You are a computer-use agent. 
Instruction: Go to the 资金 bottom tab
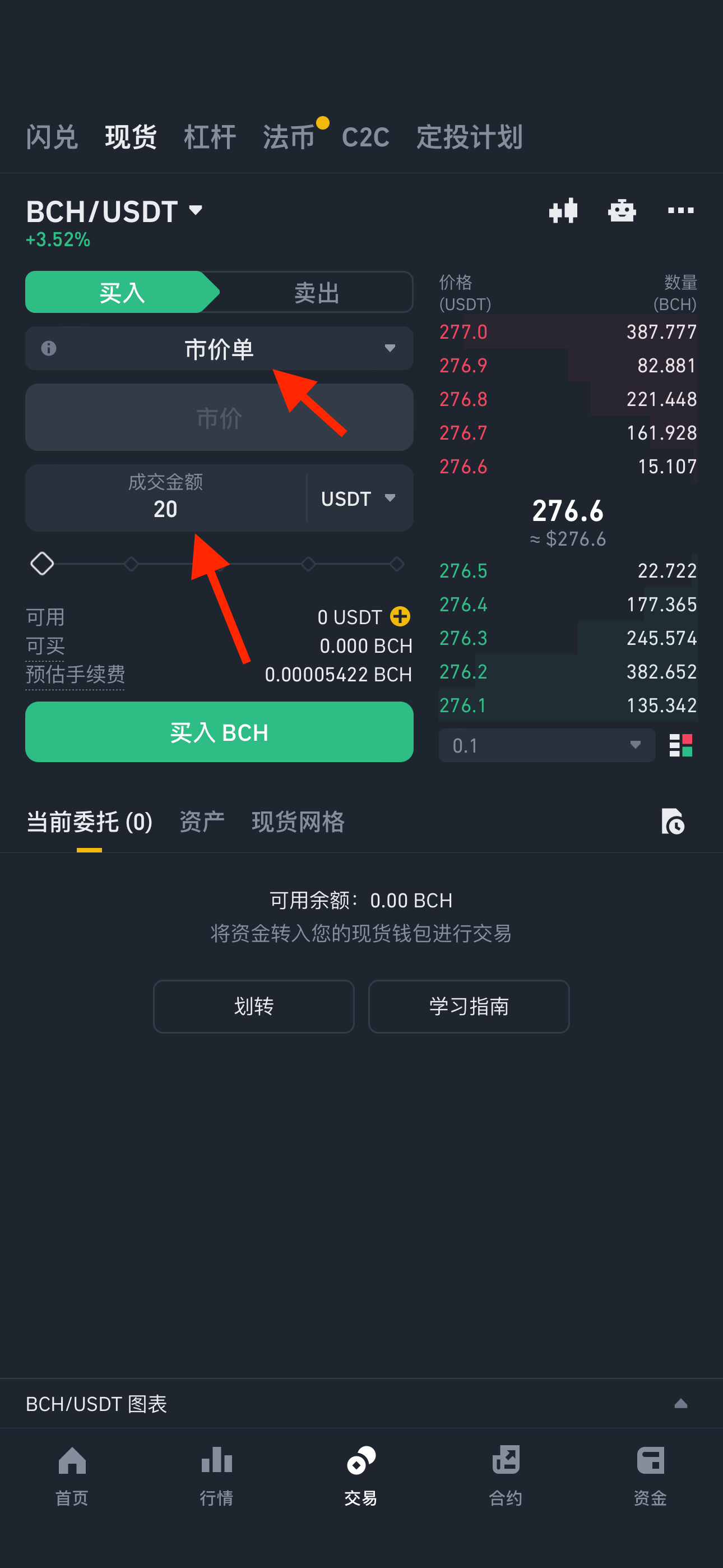pos(650,1474)
